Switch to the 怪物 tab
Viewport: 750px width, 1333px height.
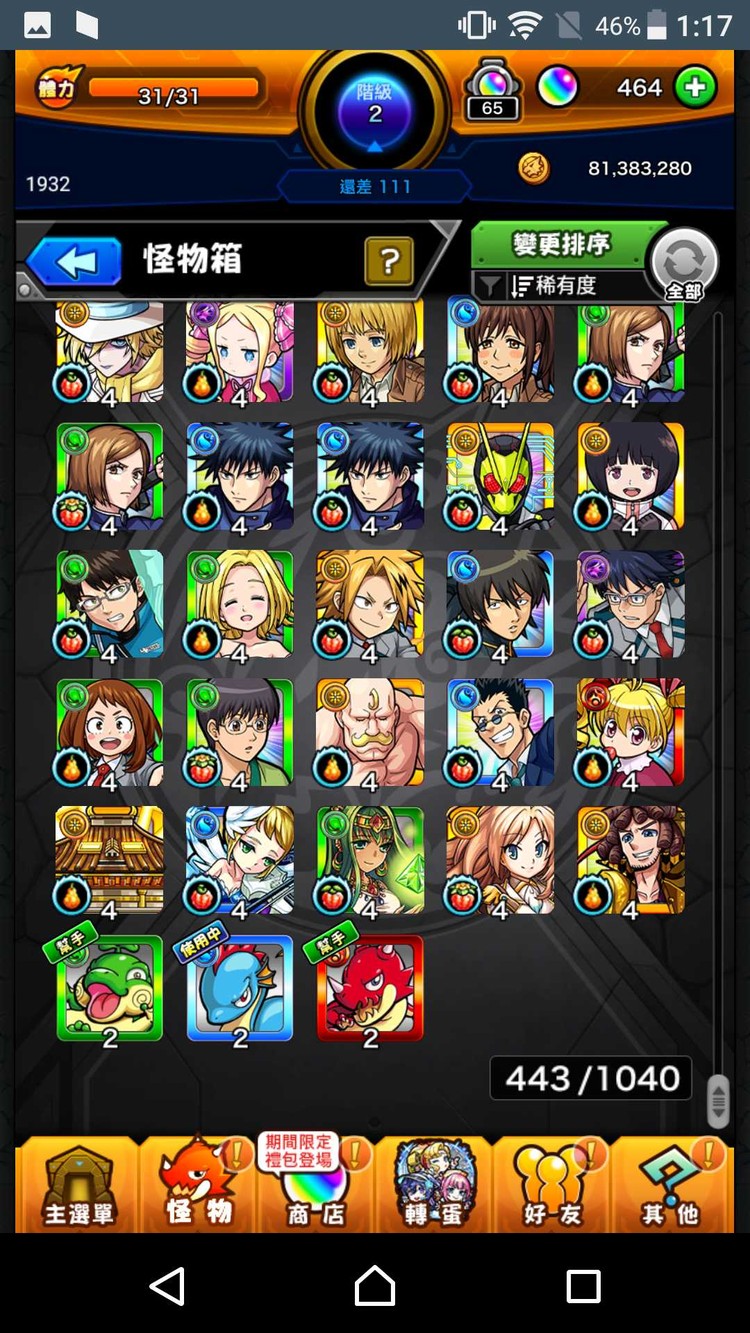click(198, 1186)
